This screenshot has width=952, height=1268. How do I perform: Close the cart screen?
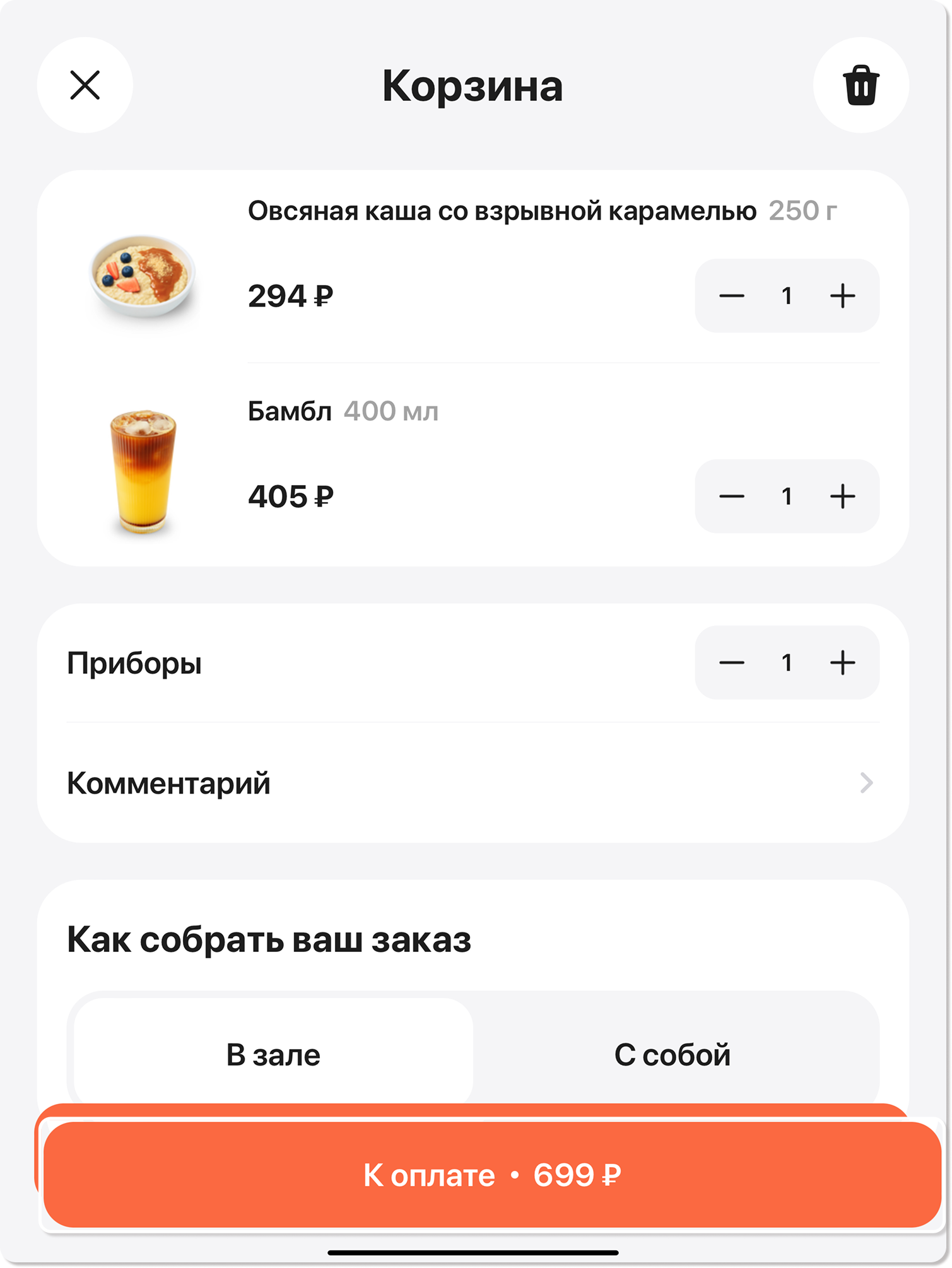tap(85, 85)
